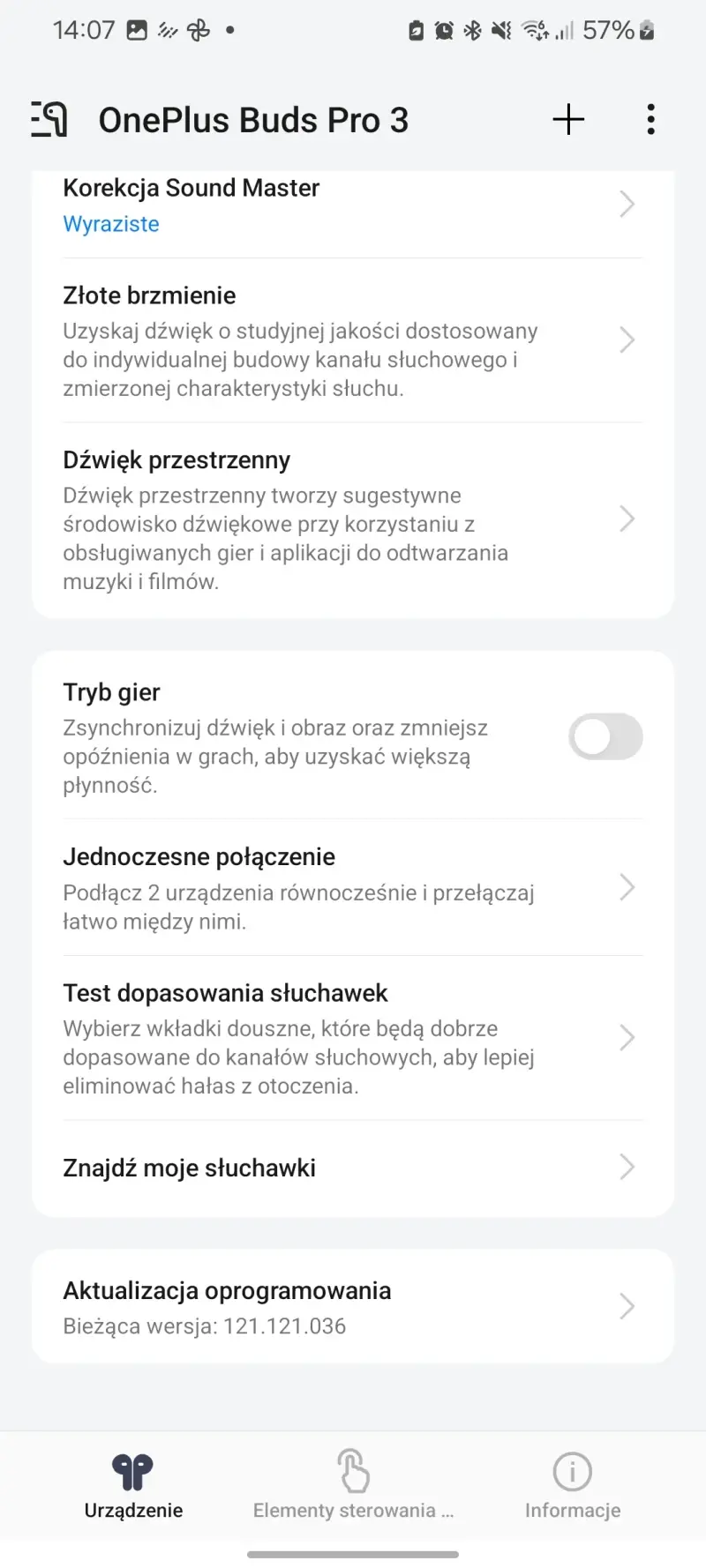Open the drawer menu icon
The height and width of the screenshot is (1568, 706).
point(49,119)
